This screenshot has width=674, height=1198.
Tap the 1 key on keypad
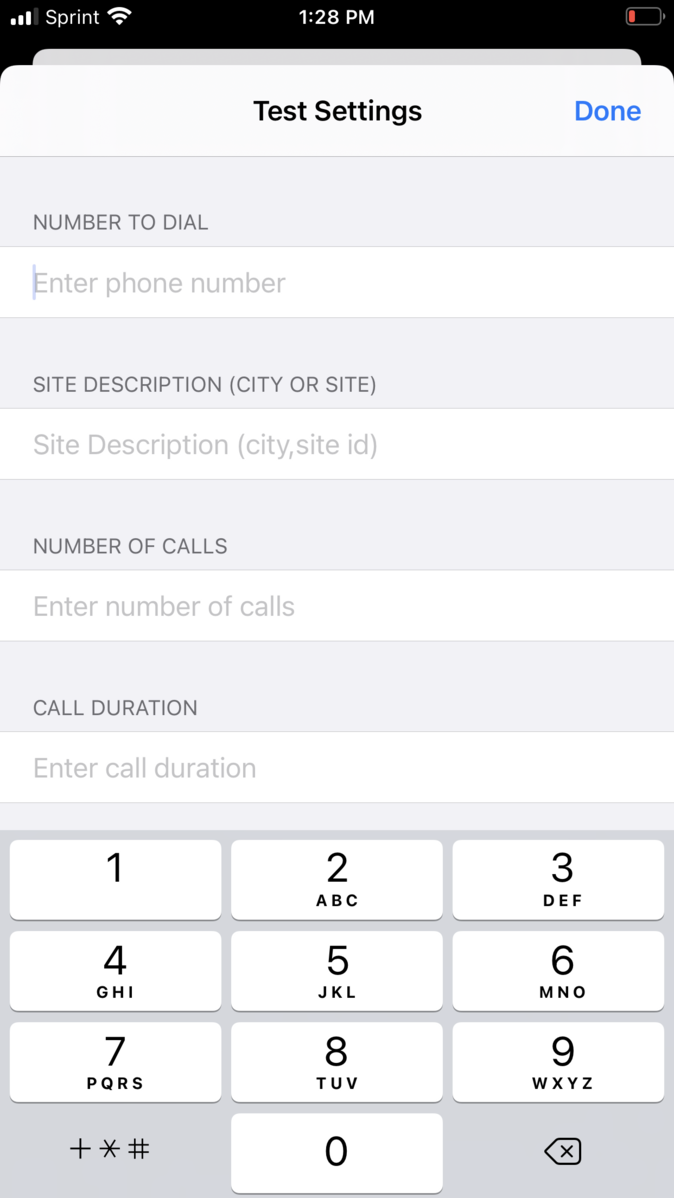[115, 880]
